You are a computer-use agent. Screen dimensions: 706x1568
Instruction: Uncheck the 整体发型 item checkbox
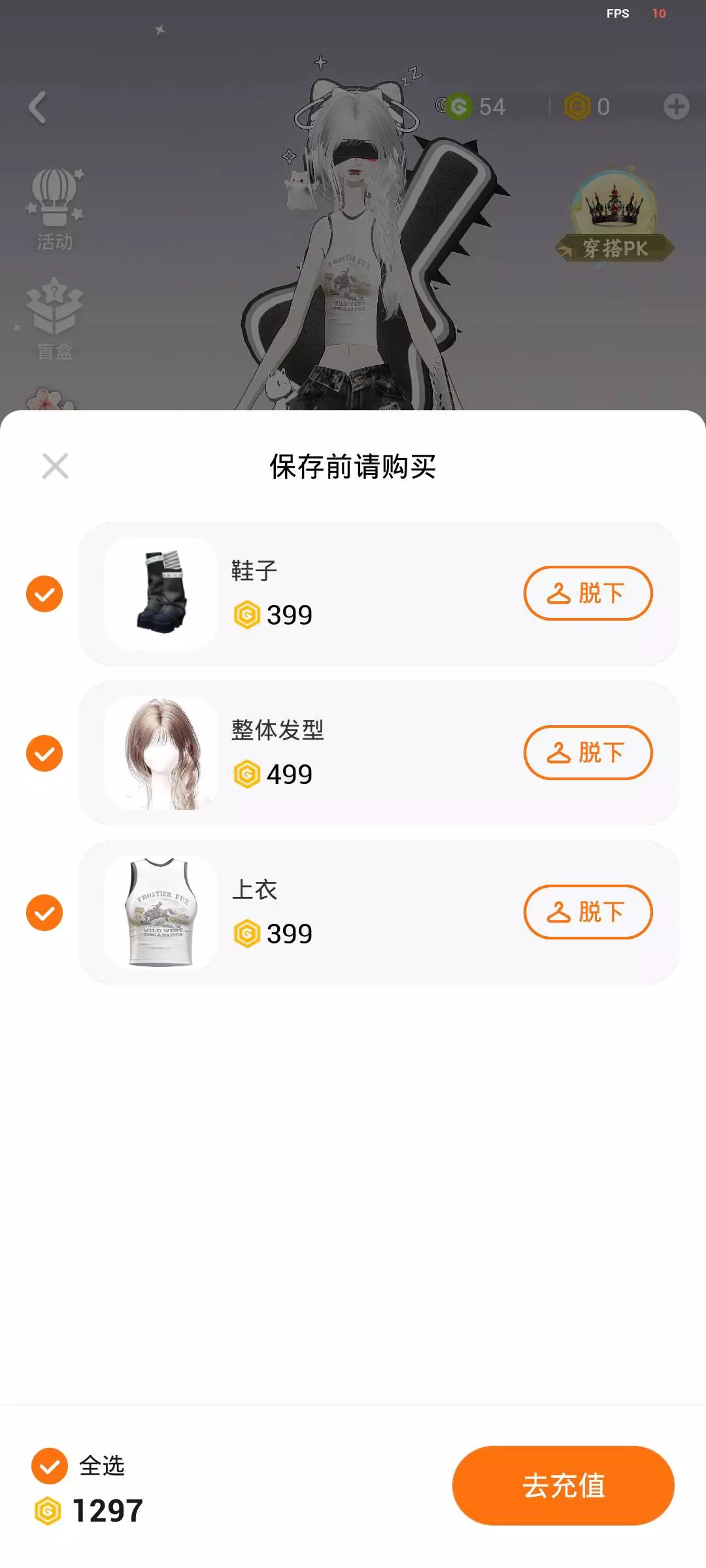point(44,753)
